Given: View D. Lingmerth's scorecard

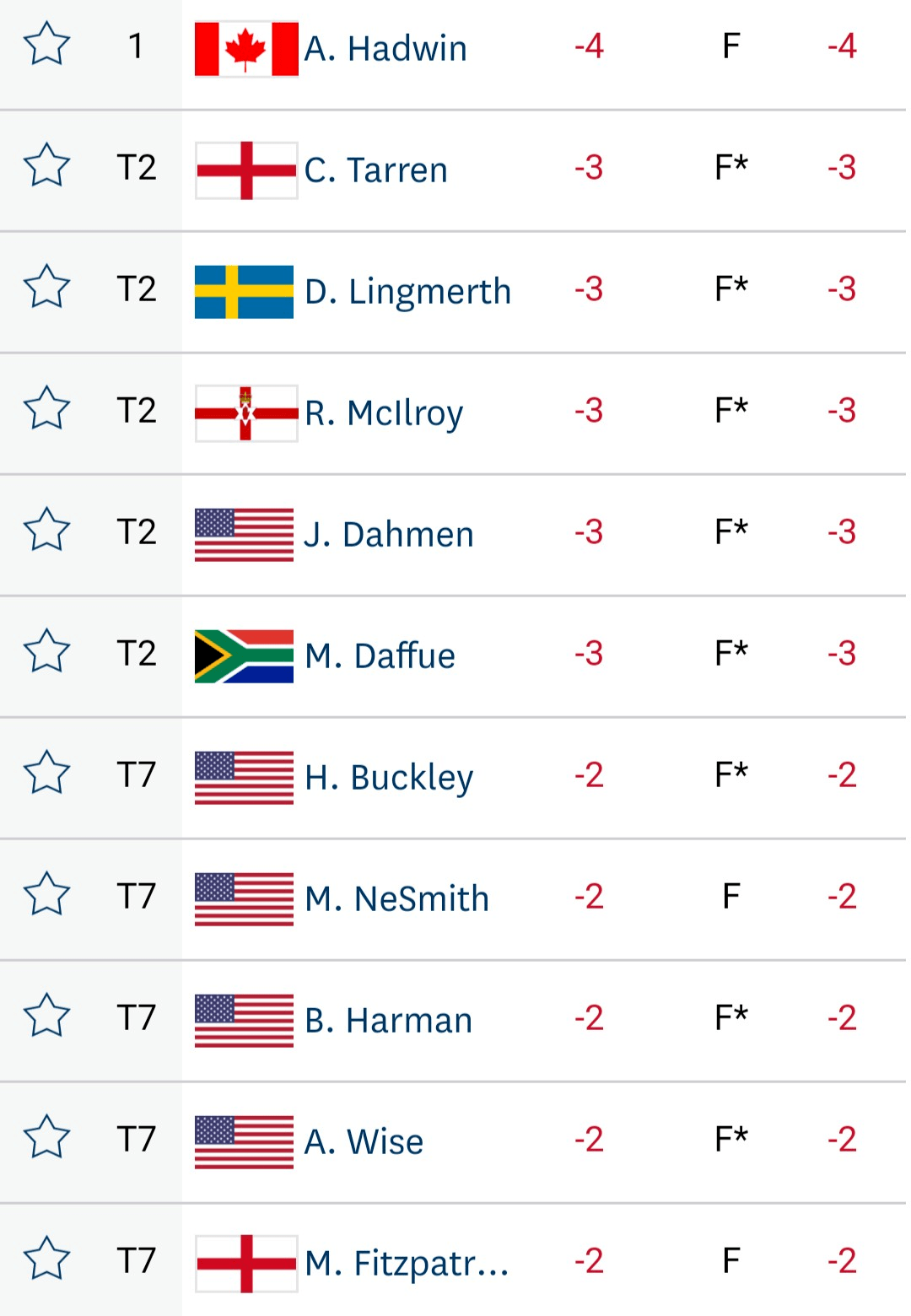Looking at the screenshot, I should click(408, 292).
